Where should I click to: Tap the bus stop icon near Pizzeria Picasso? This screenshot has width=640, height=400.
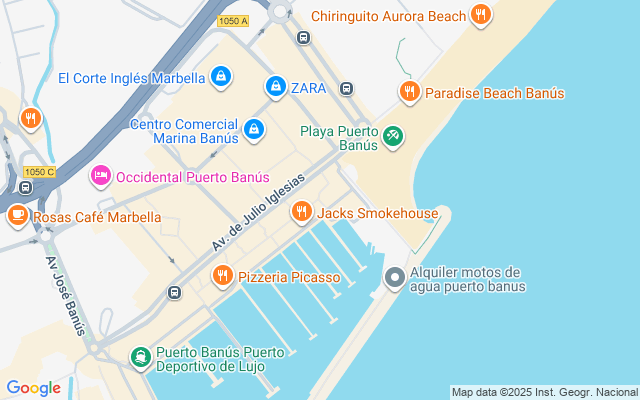[x=175, y=293]
